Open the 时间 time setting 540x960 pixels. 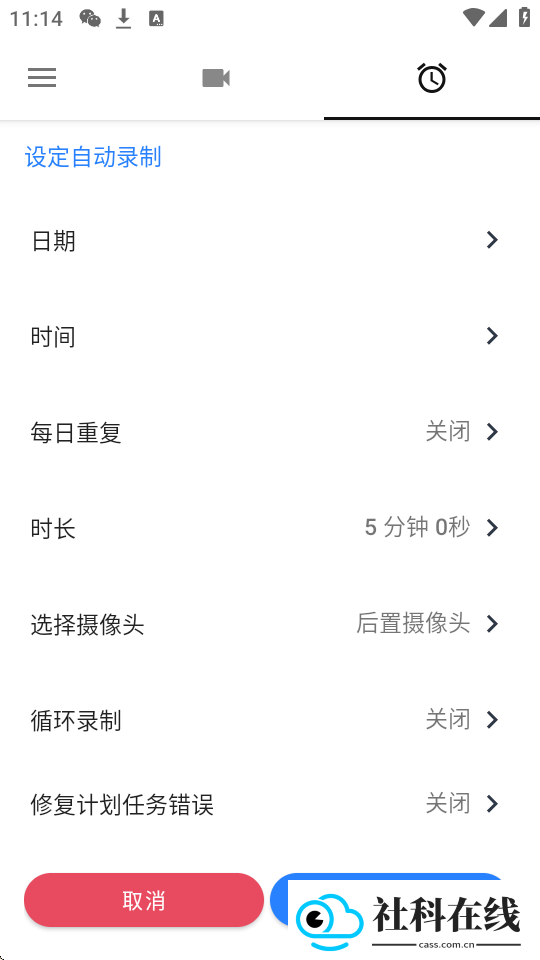tap(270, 336)
